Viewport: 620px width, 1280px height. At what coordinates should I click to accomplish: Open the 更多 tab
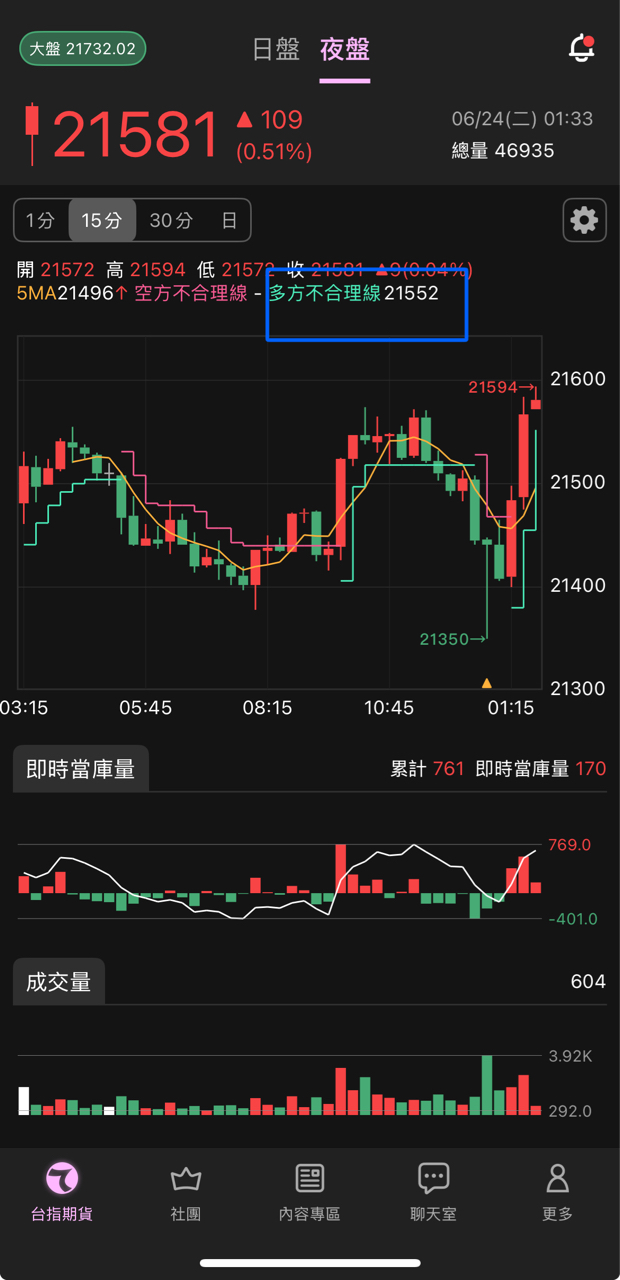tap(557, 1192)
